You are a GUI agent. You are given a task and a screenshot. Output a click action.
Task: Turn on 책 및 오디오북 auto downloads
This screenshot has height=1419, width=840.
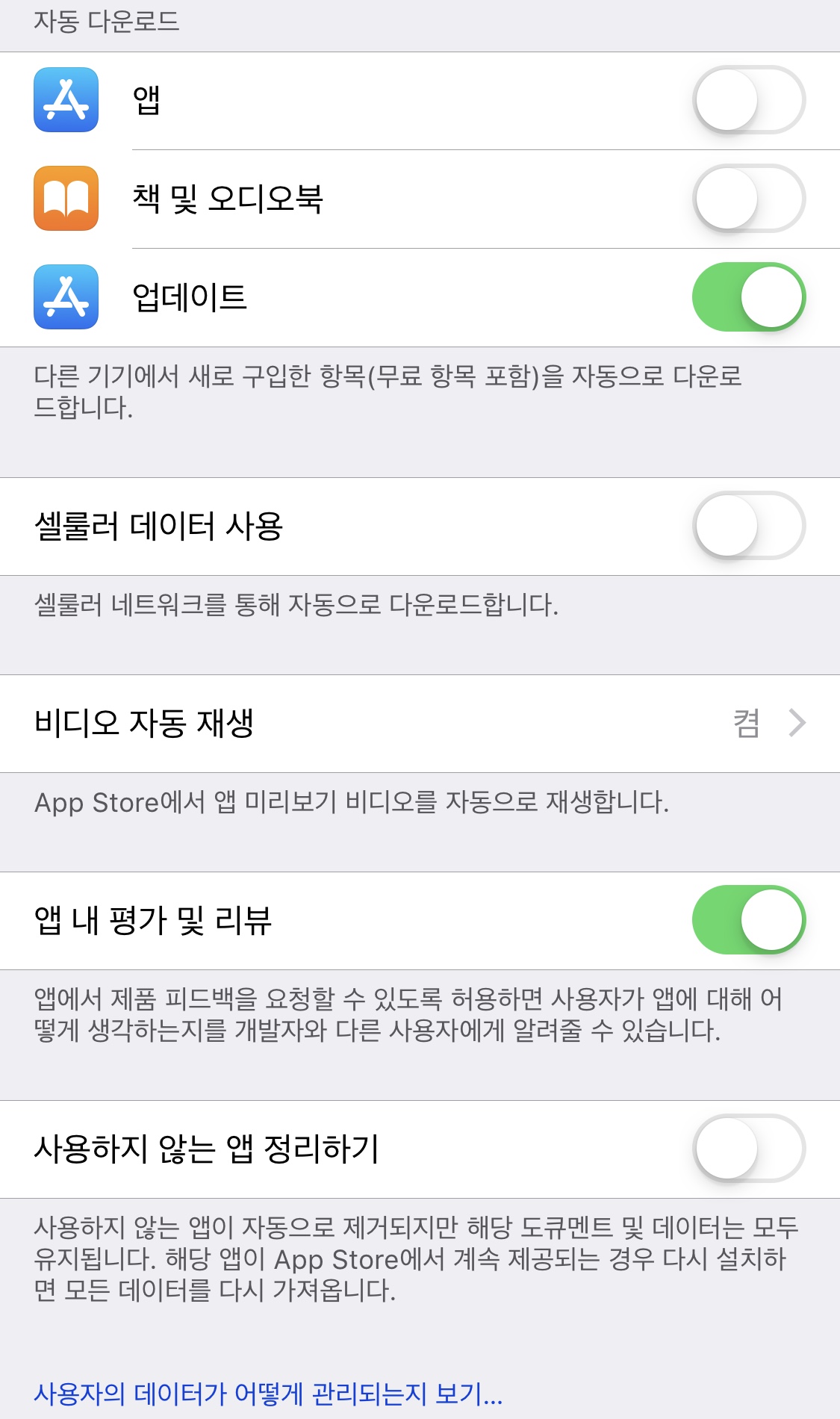(748, 199)
